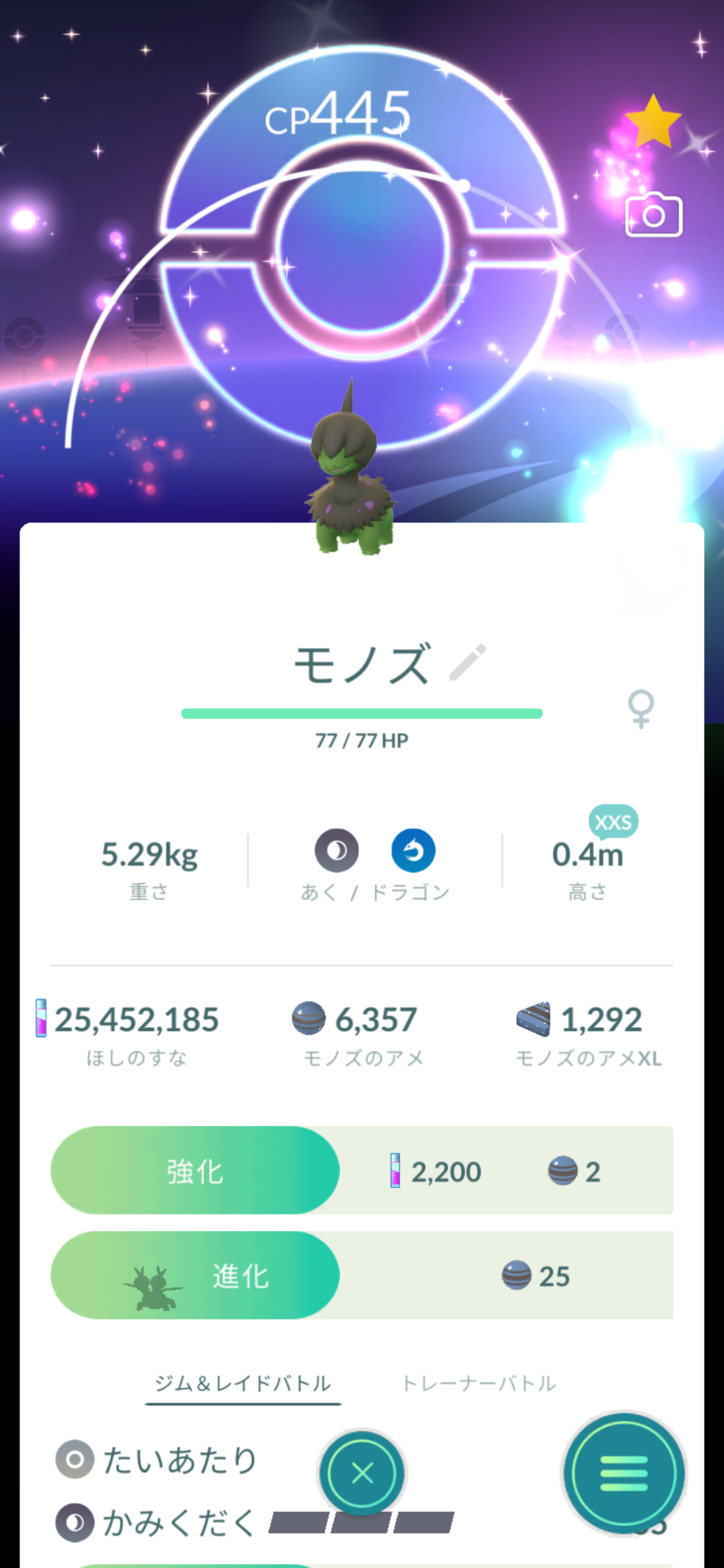Select the ジム&レイドバトル tab
Screen dimensions: 724x1568
[x=243, y=1383]
